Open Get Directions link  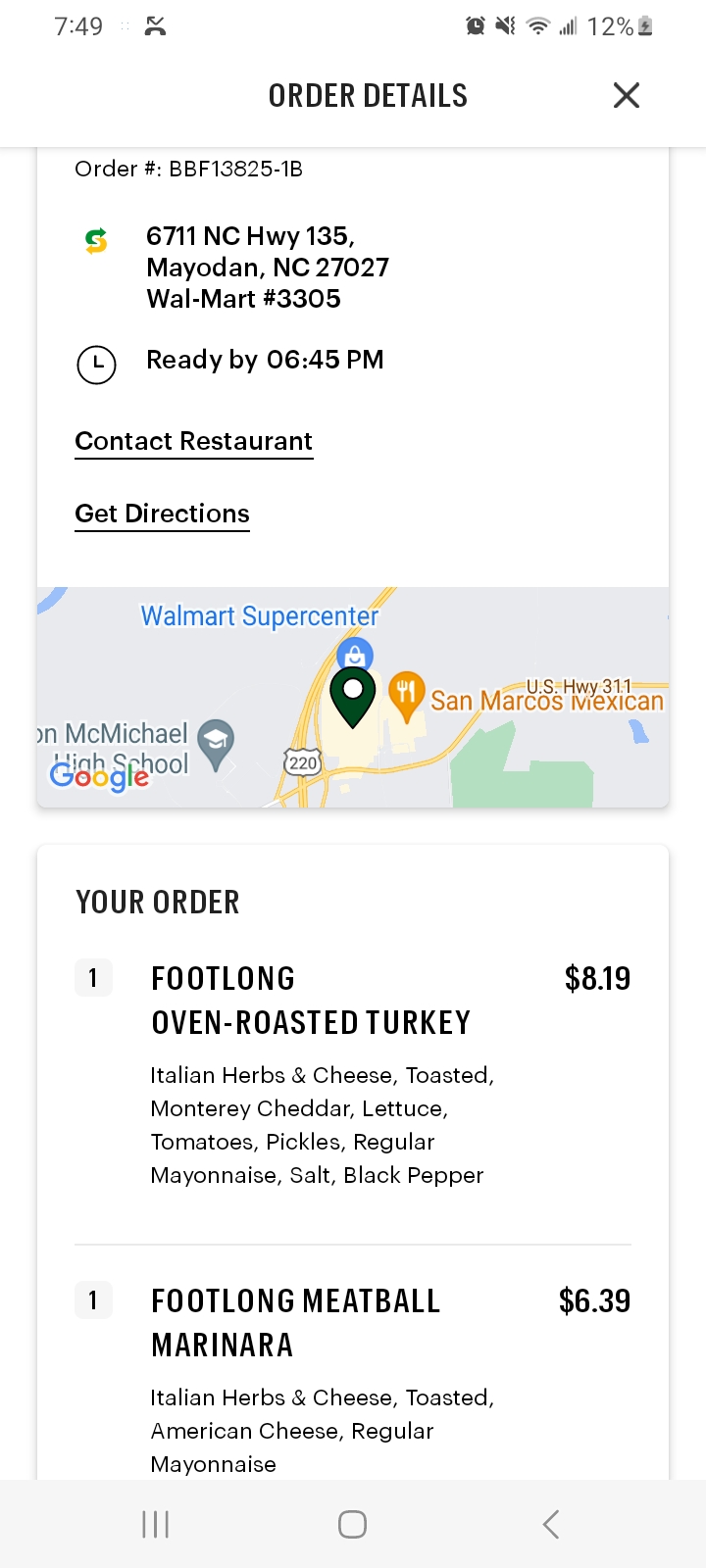tap(163, 514)
